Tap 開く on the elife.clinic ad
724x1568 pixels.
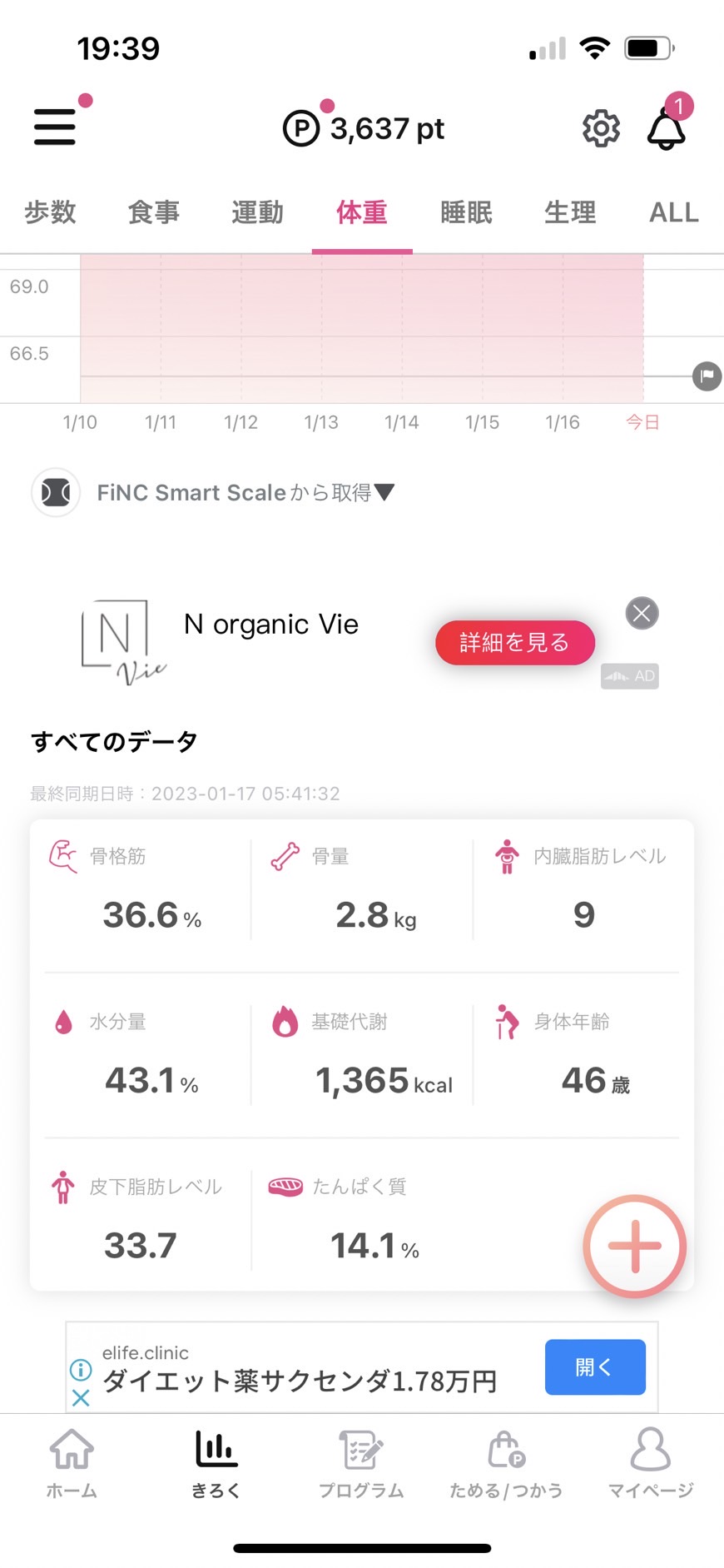click(x=595, y=1366)
